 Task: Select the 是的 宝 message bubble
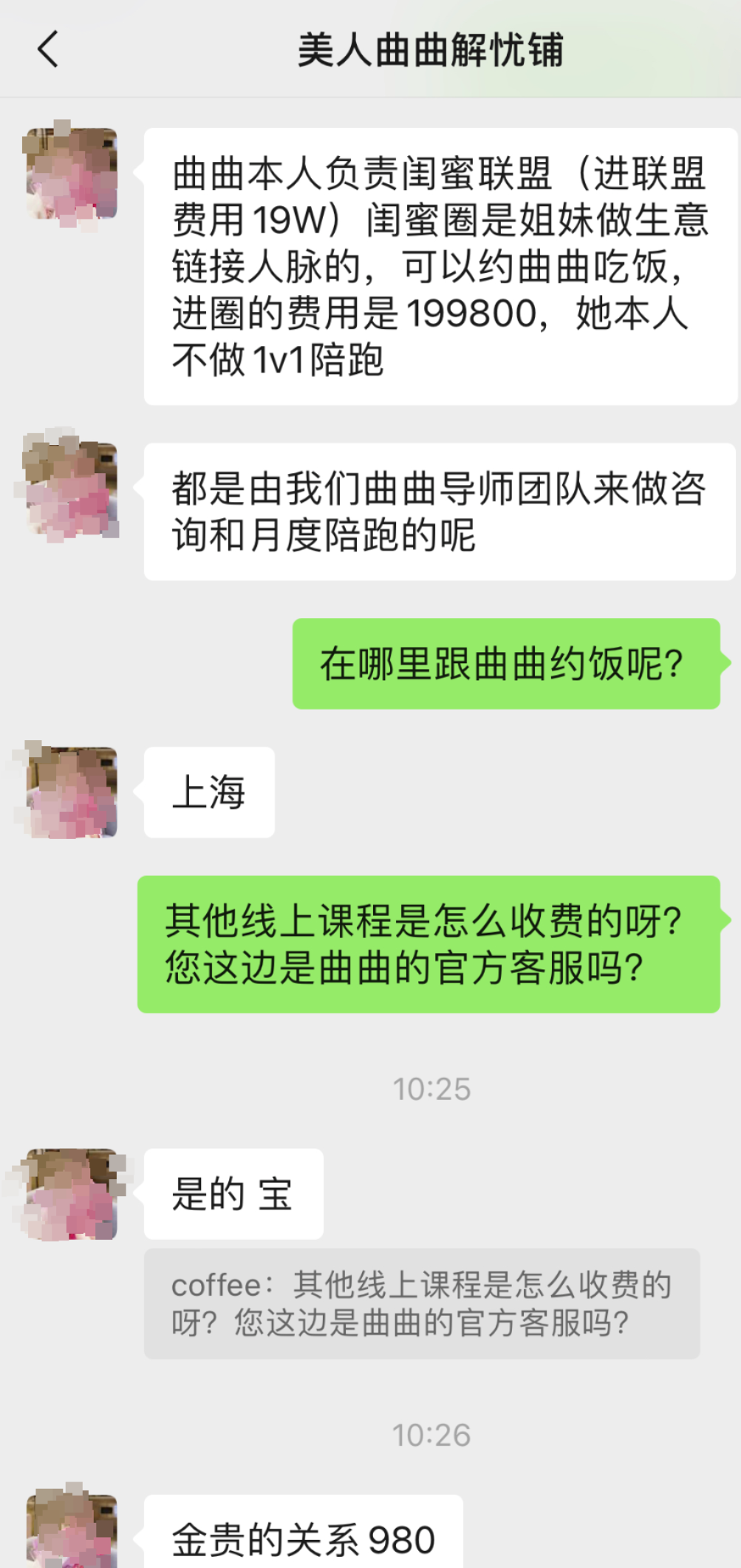point(233,1193)
